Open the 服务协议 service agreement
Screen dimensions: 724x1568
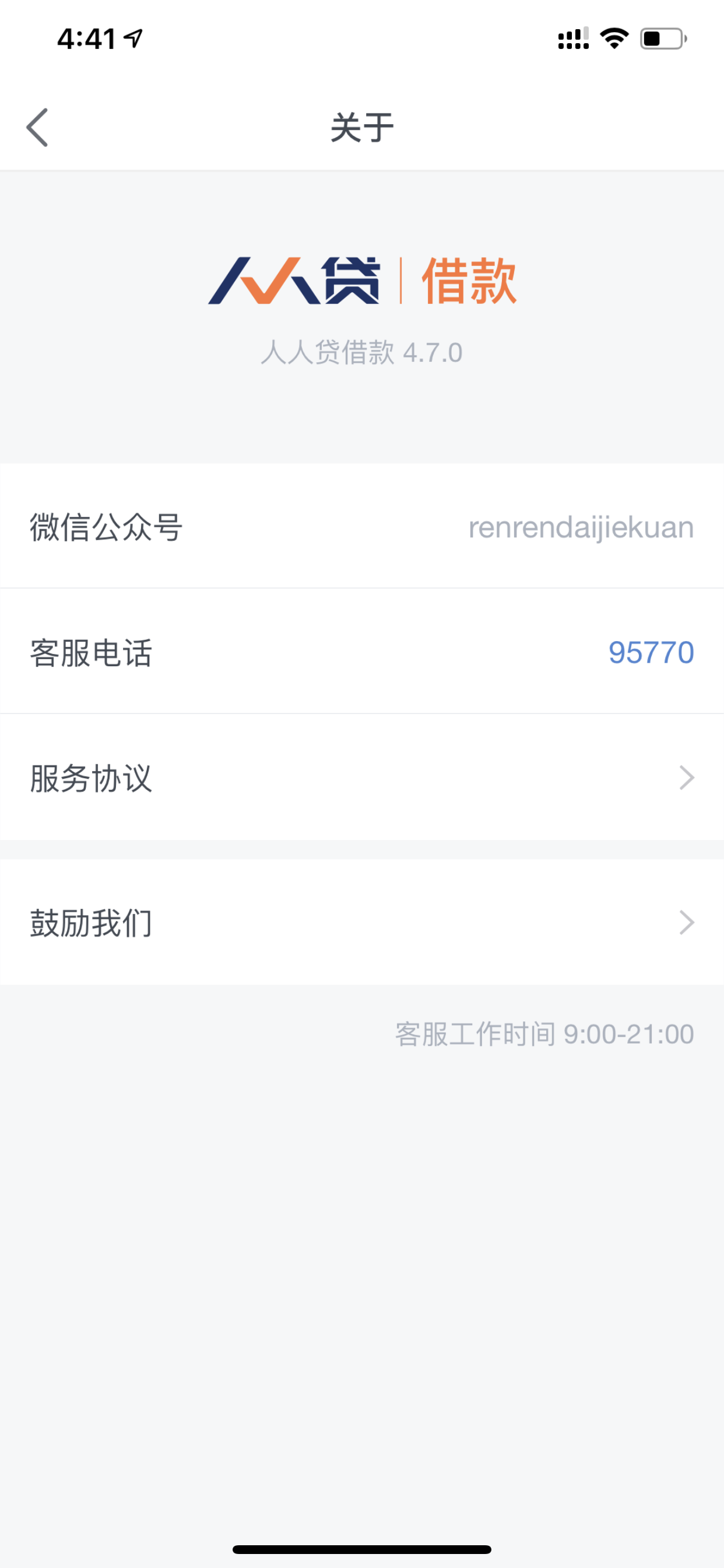(x=362, y=778)
